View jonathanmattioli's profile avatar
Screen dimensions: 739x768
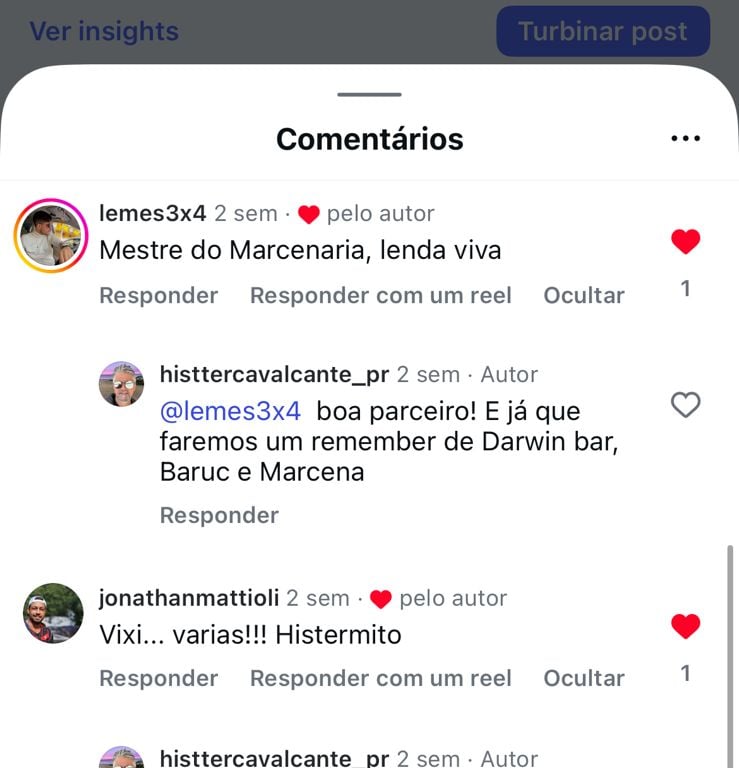53,613
